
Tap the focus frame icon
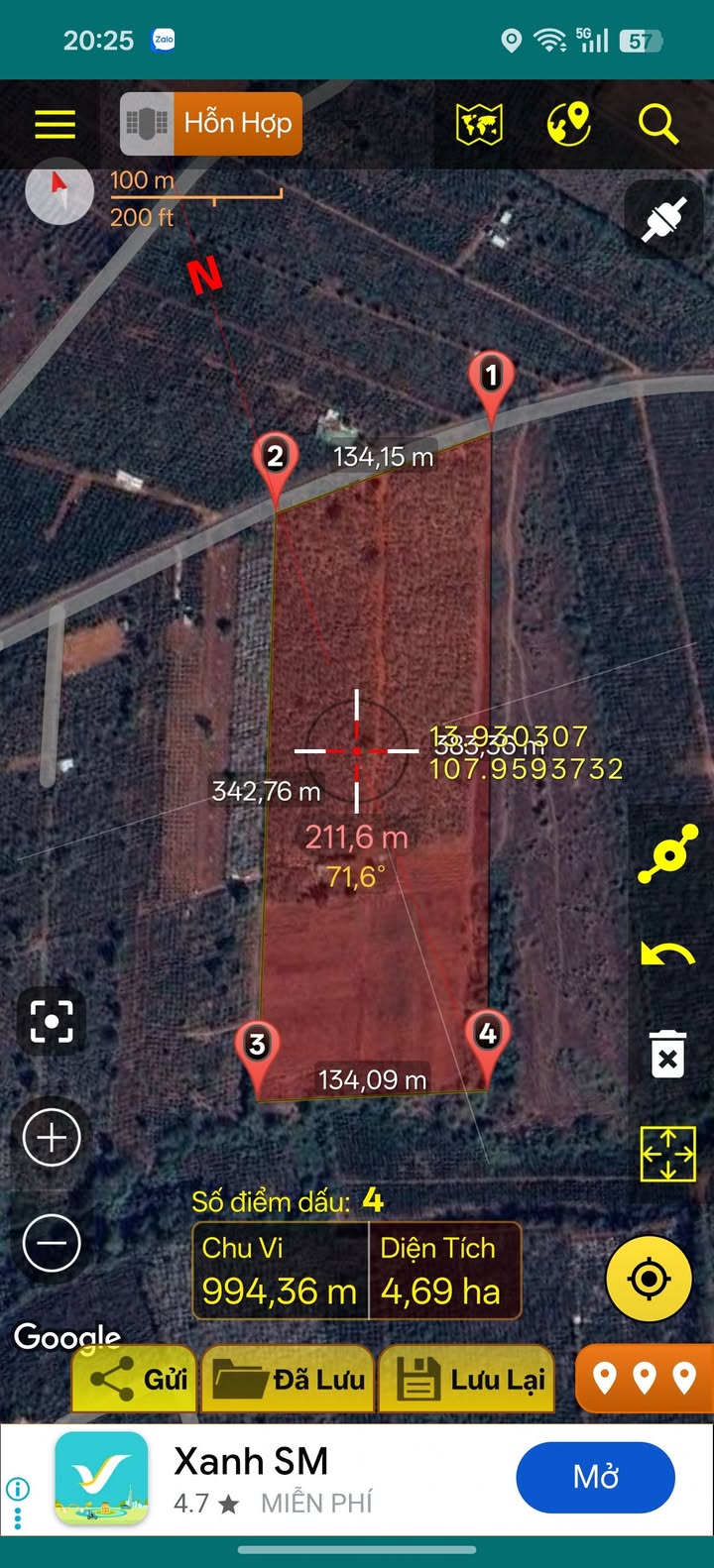[x=52, y=1021]
